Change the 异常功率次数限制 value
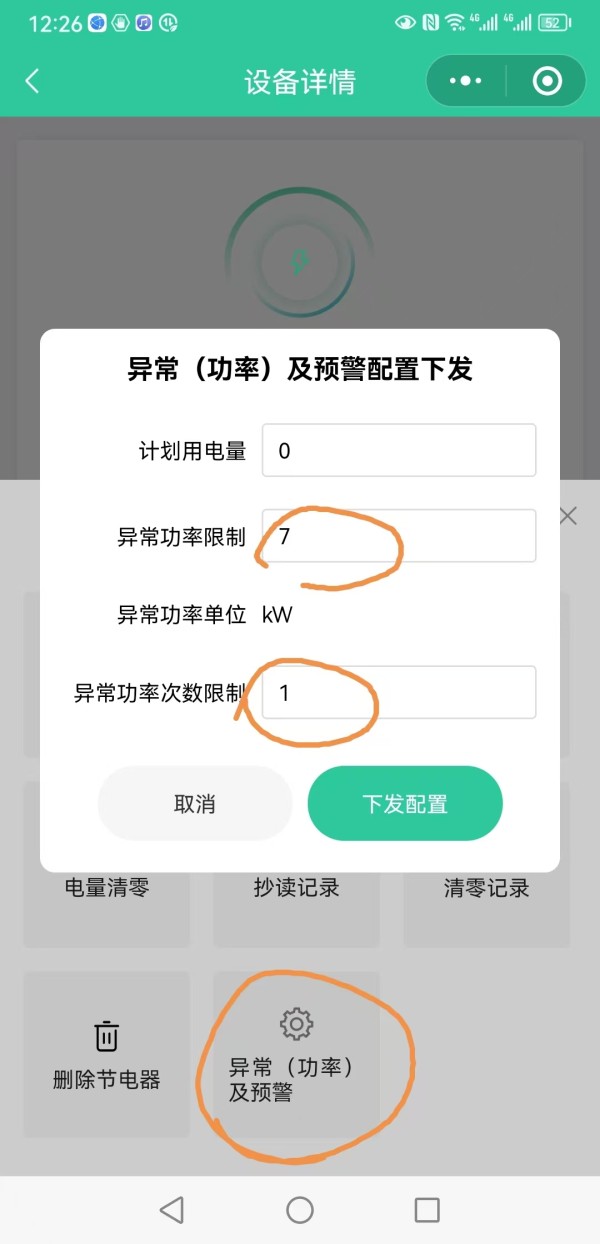The image size is (600, 1244). click(399, 692)
